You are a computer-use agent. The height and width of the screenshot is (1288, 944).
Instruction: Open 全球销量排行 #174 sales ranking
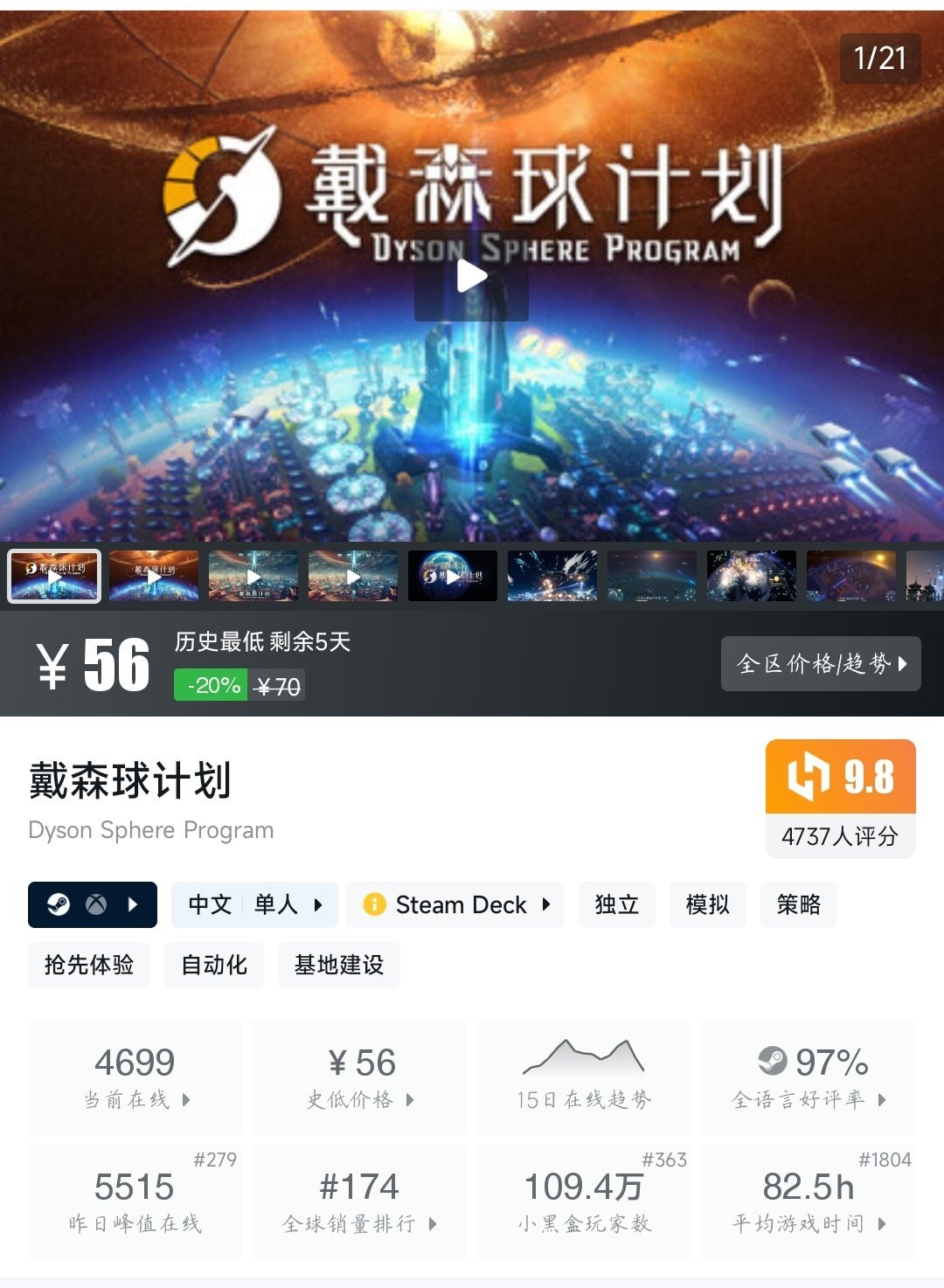359,1201
